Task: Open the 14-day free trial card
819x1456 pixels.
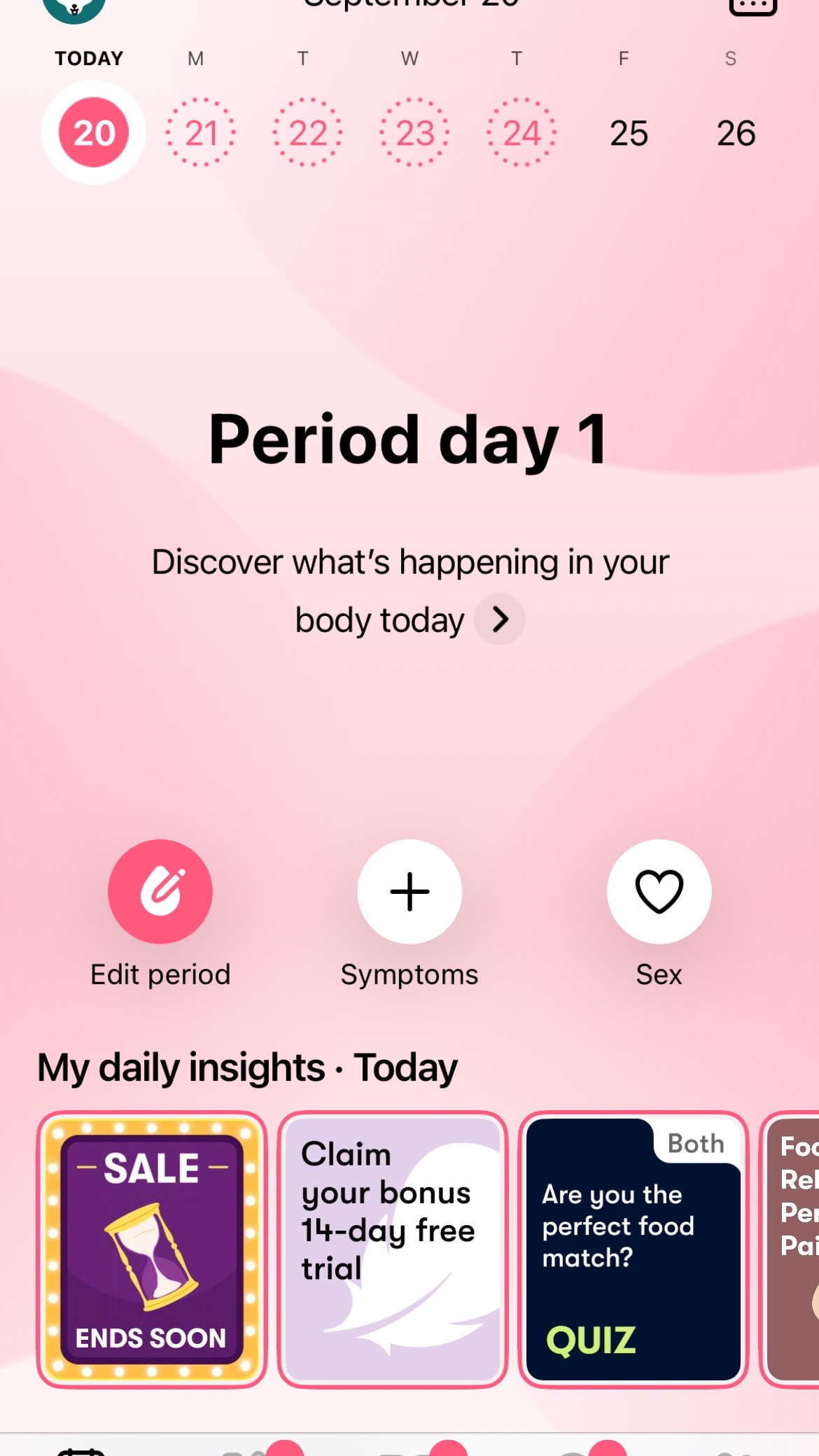Action: pos(393,1249)
